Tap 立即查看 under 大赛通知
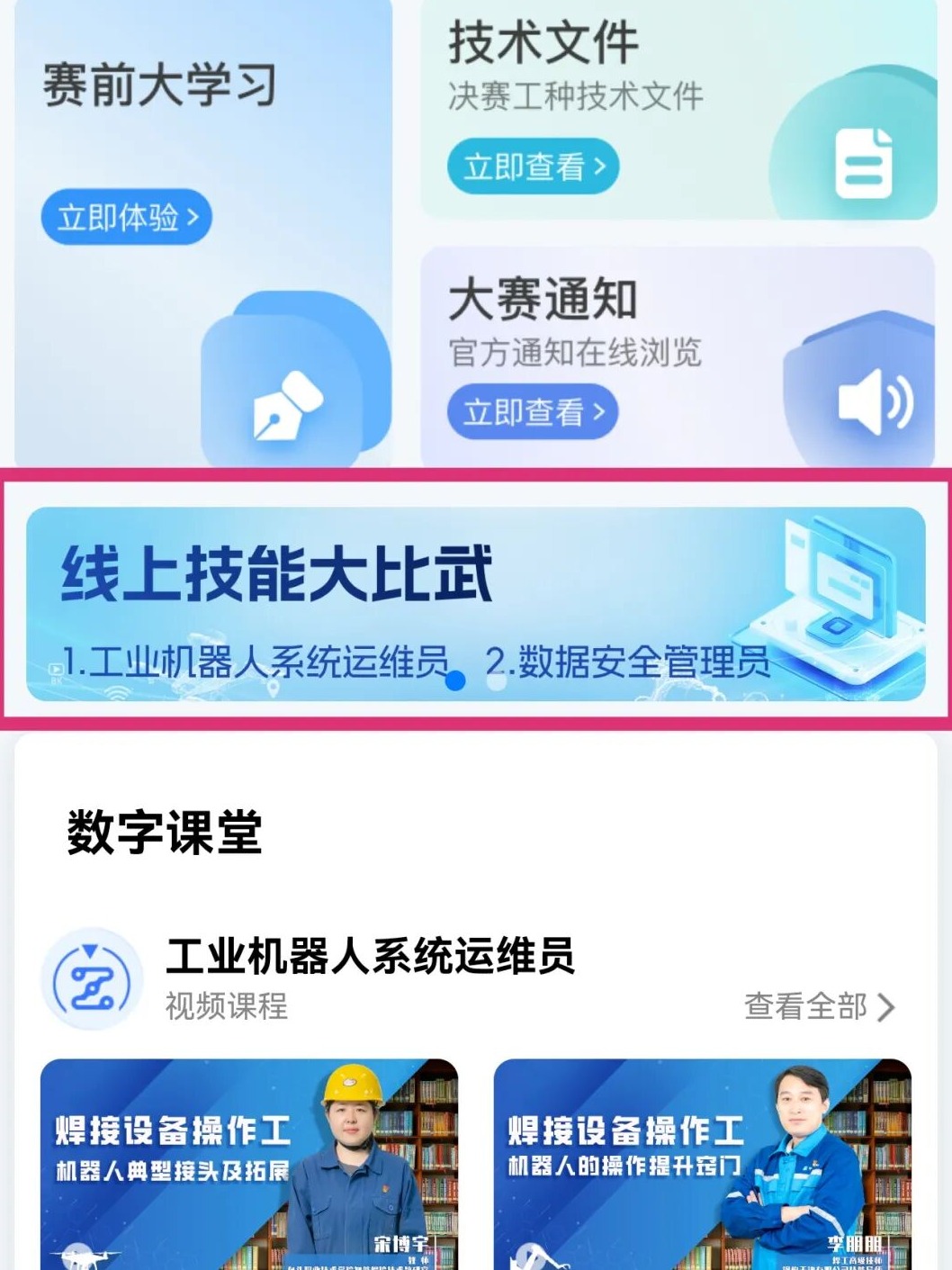Image resolution: width=952 pixels, height=1270 pixels. click(x=533, y=412)
